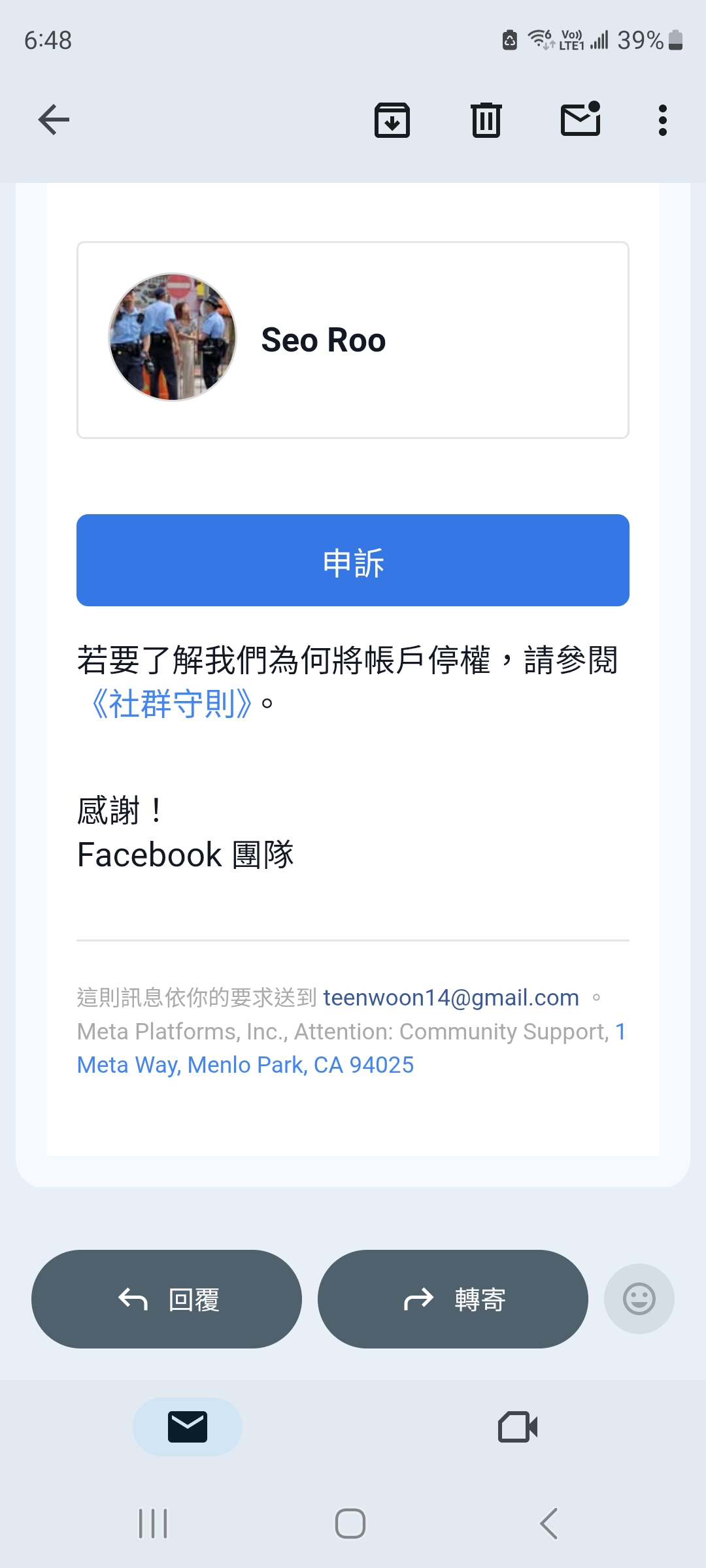Go back to the inbox

[54, 120]
